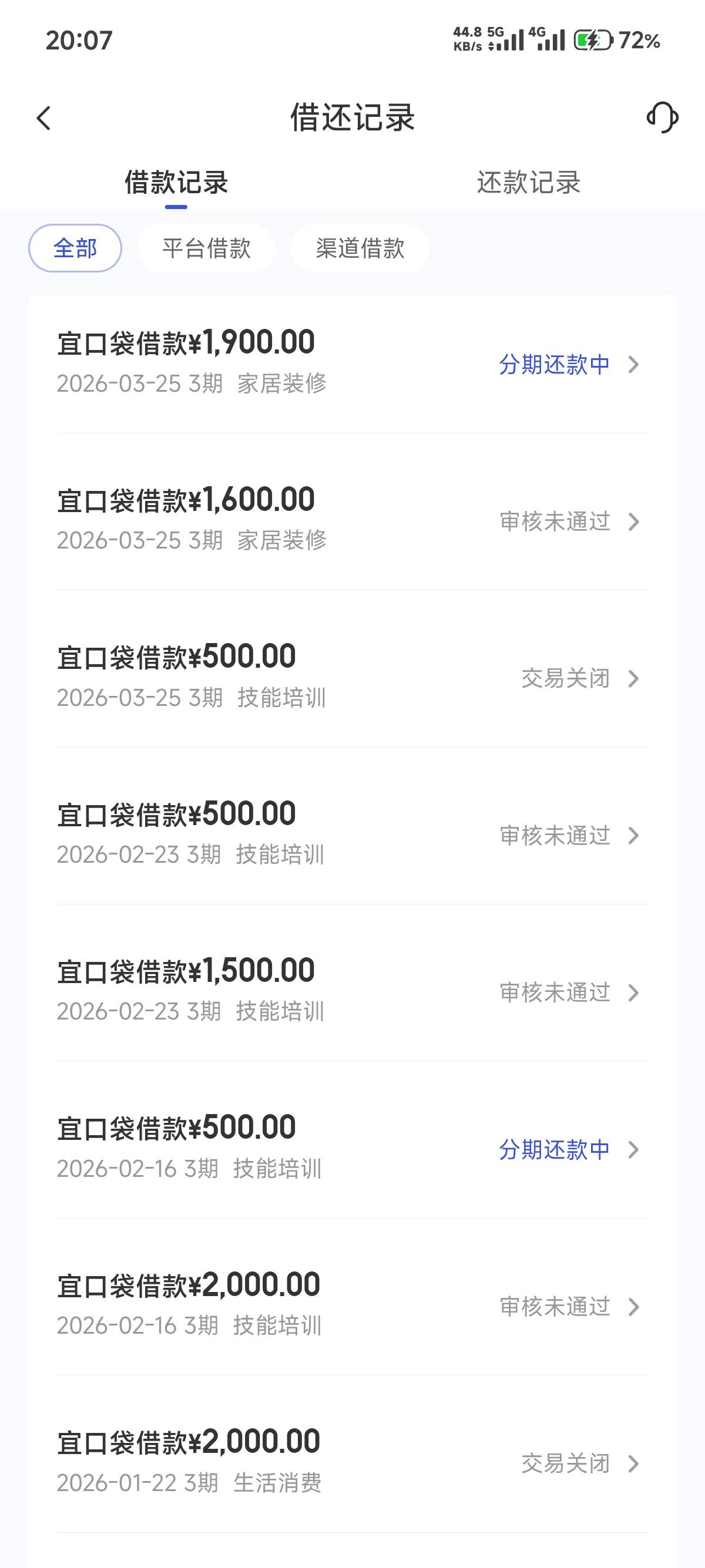The image size is (705, 1568).
Task: Open the ¥500.00 loan dated 2026-02-23
Action: coord(352,835)
